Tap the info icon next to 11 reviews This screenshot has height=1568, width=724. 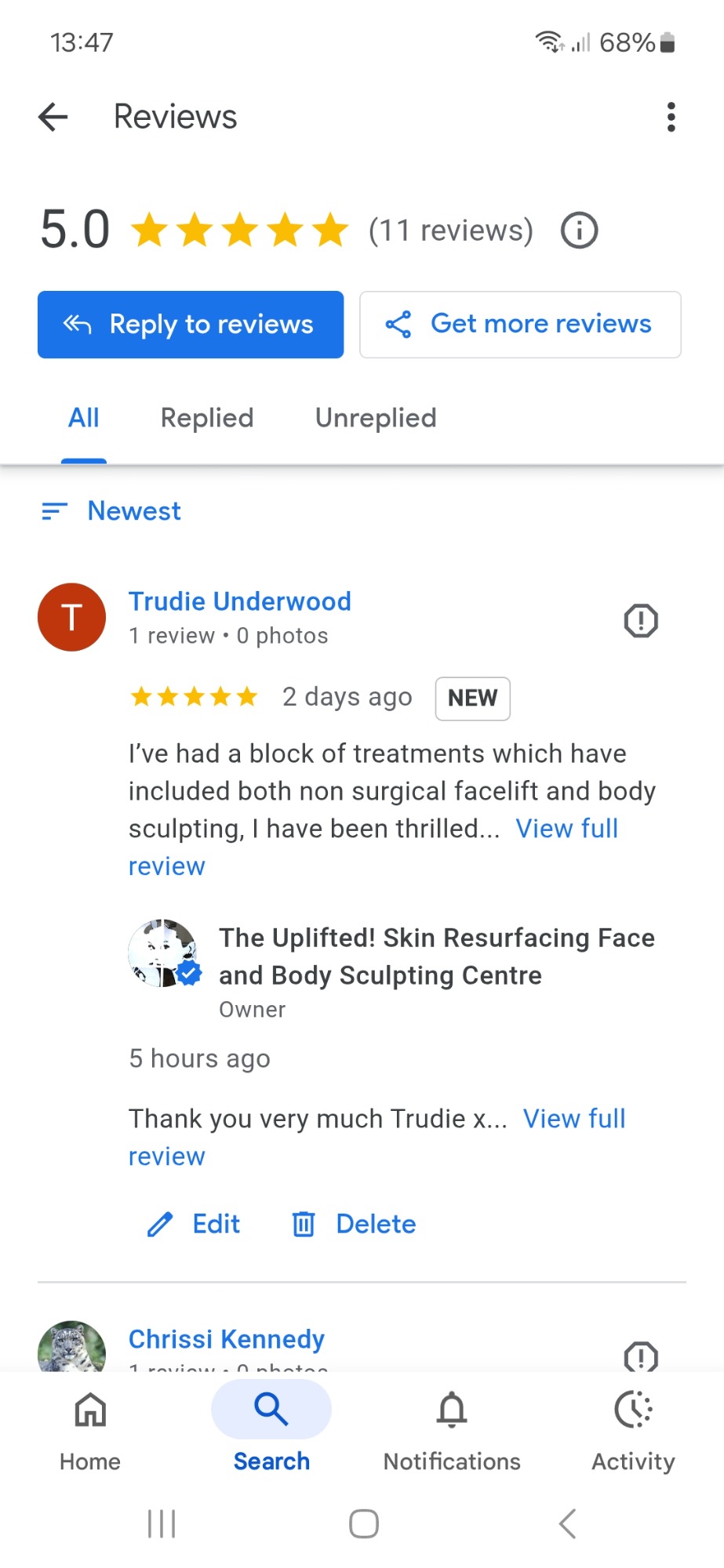click(x=579, y=230)
